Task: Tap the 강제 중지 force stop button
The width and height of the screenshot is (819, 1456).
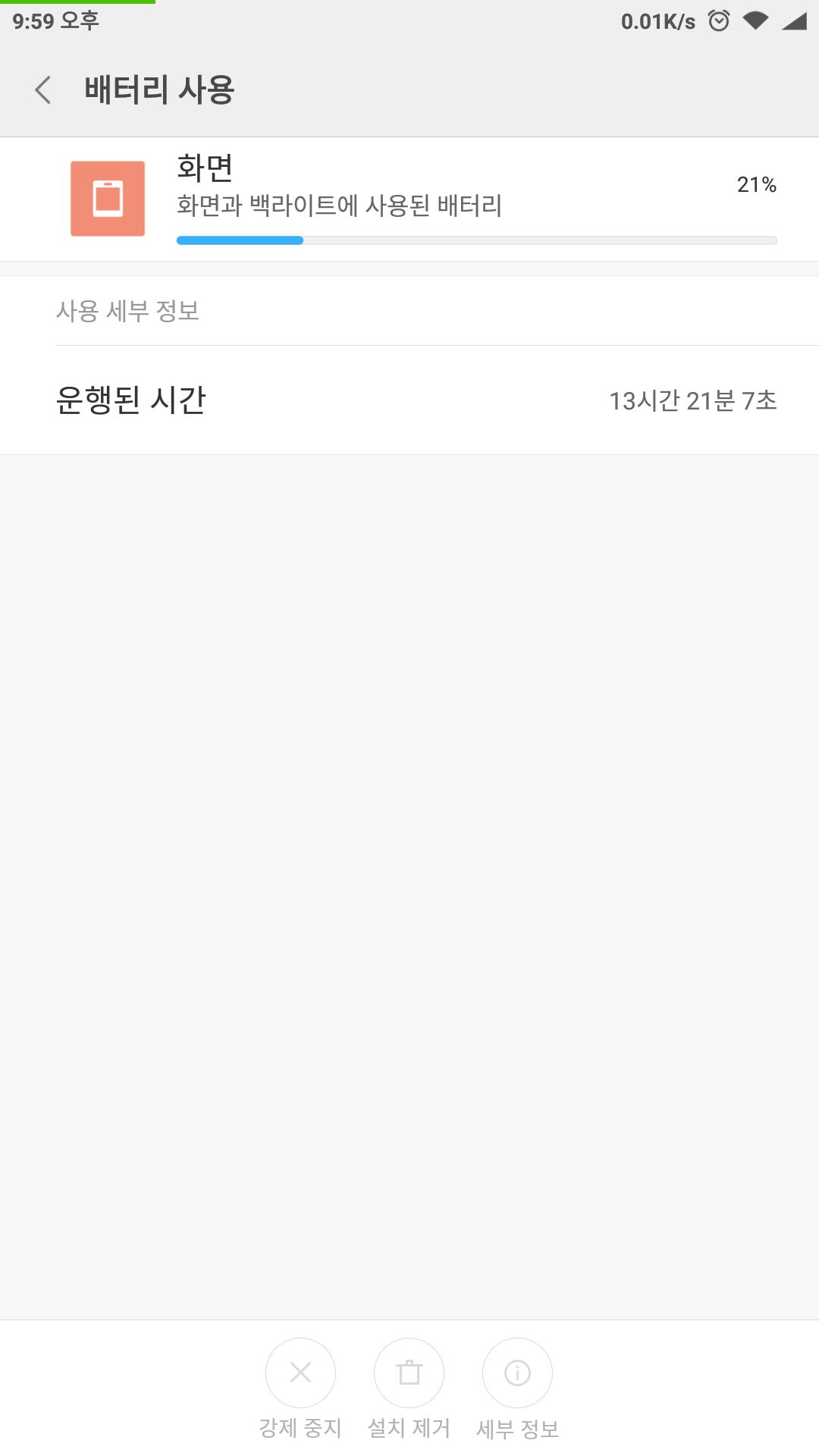Action: click(300, 1373)
